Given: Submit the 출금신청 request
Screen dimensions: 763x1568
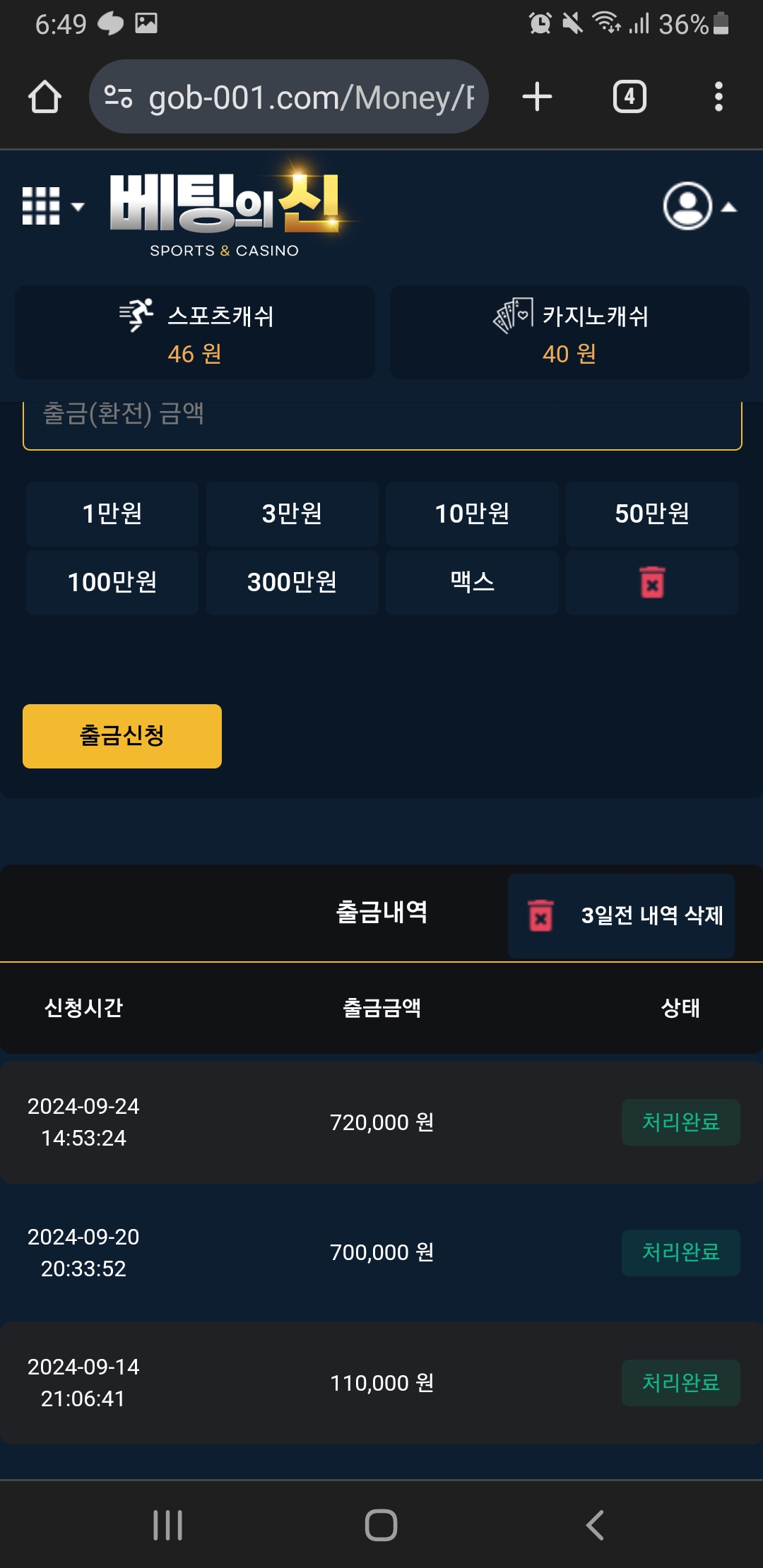Looking at the screenshot, I should click(122, 736).
